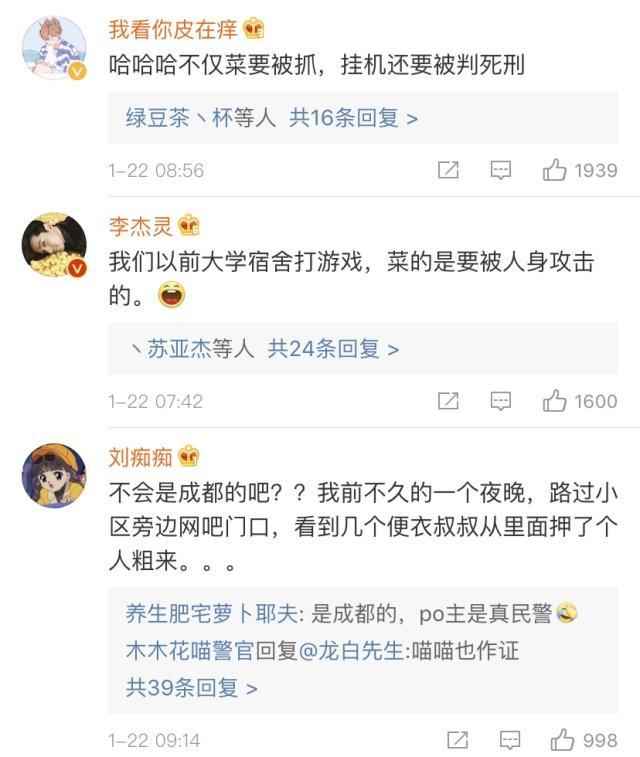Reply to 我看你皮在痒's comment

502,171
